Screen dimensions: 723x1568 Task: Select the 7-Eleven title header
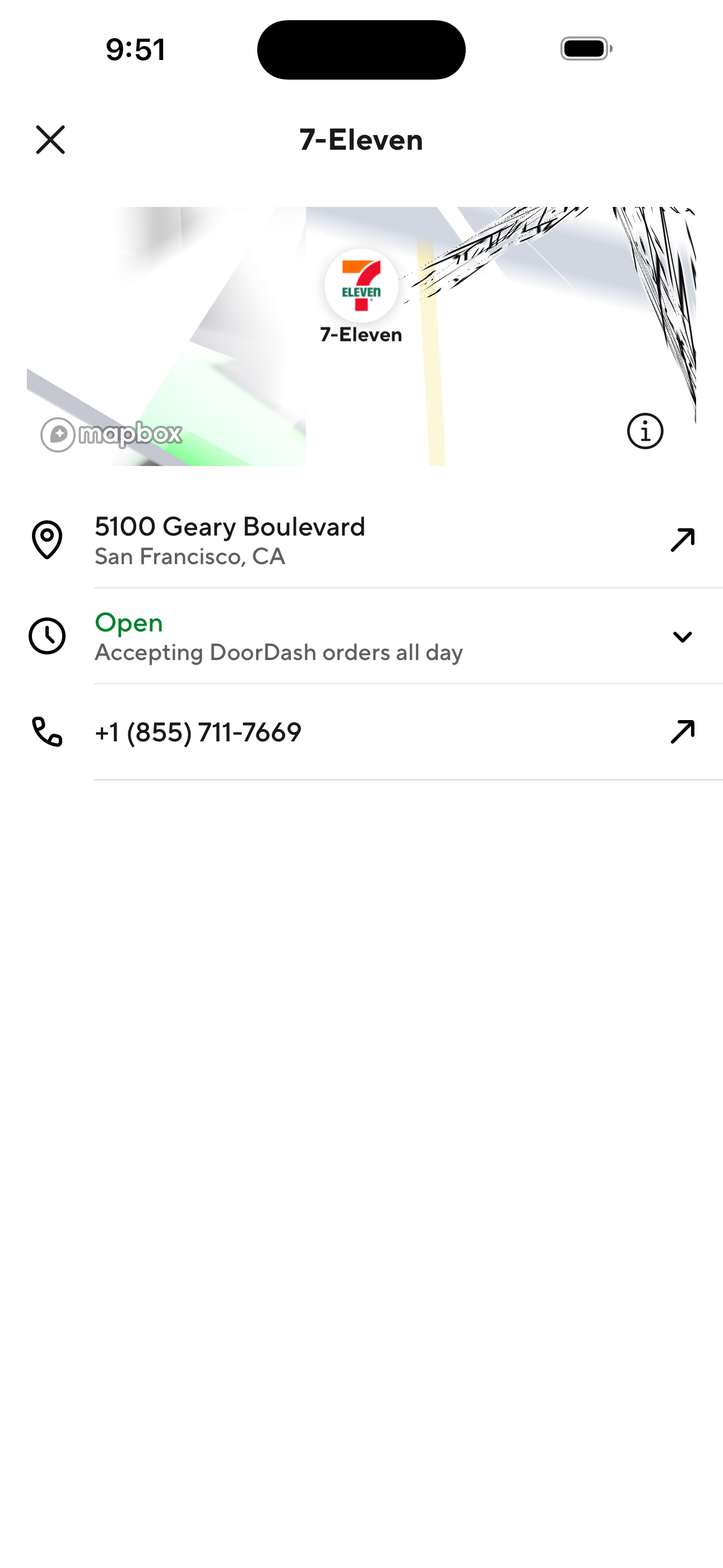click(x=361, y=140)
